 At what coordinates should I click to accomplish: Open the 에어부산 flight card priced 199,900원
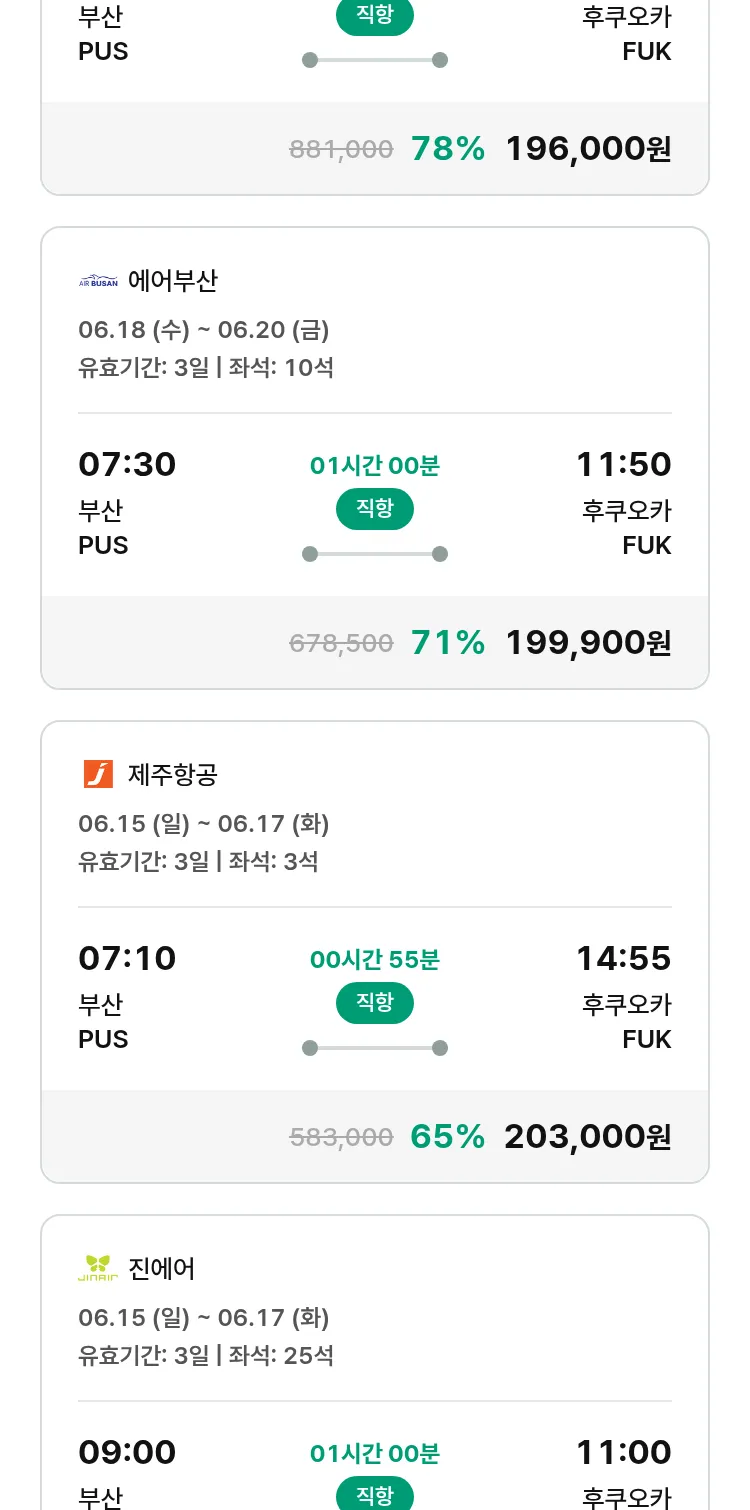pyautogui.click(x=375, y=458)
